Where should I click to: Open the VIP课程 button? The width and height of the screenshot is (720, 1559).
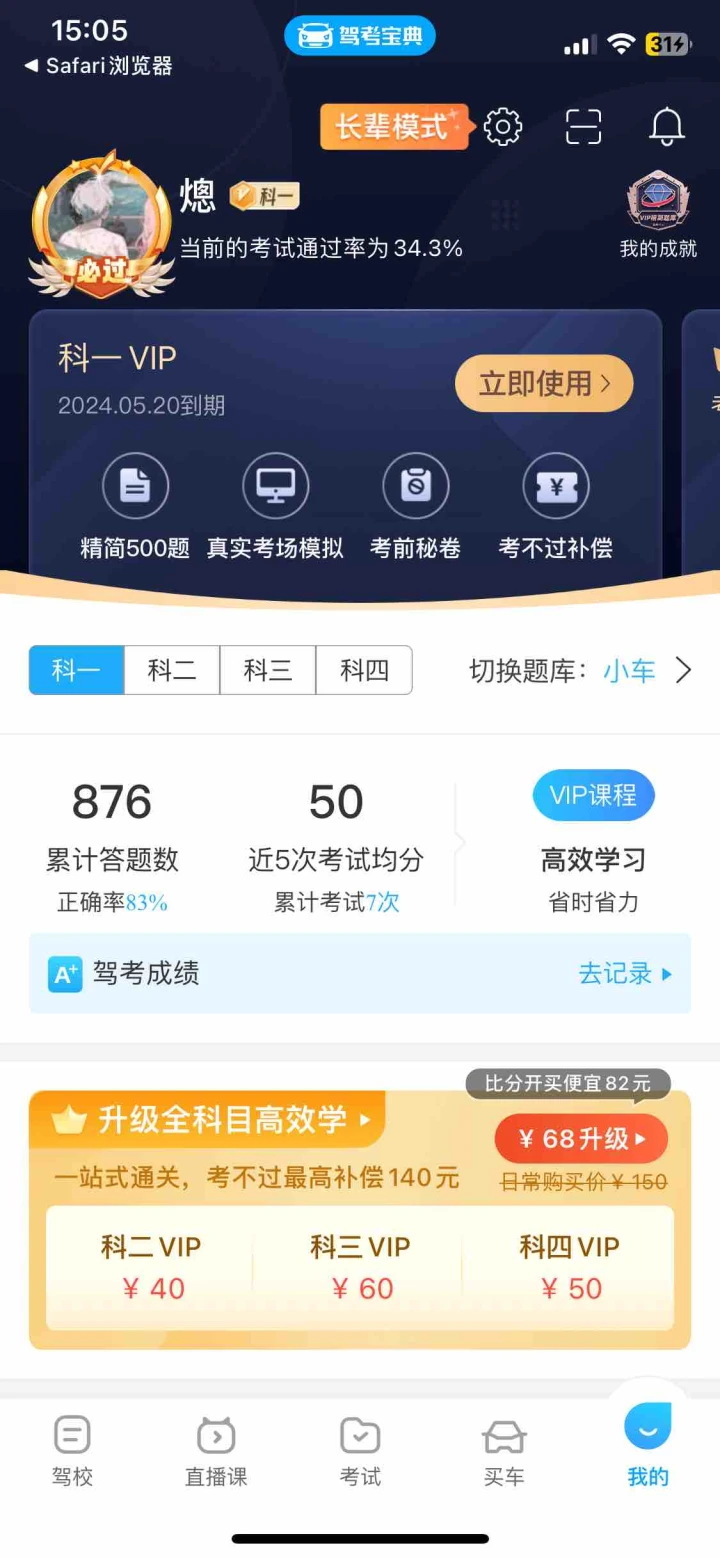click(x=594, y=796)
